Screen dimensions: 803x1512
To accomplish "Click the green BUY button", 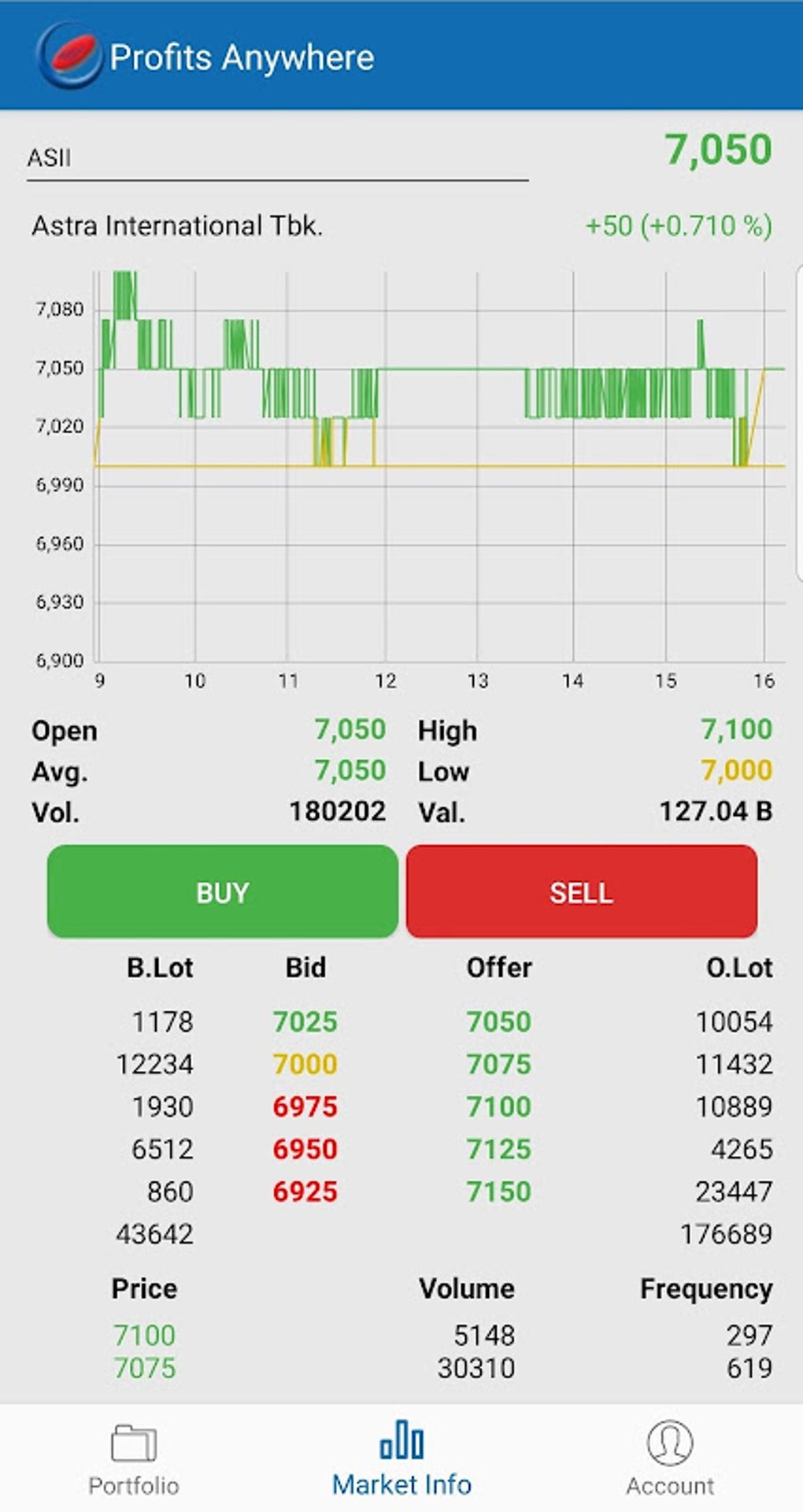I will (223, 891).
